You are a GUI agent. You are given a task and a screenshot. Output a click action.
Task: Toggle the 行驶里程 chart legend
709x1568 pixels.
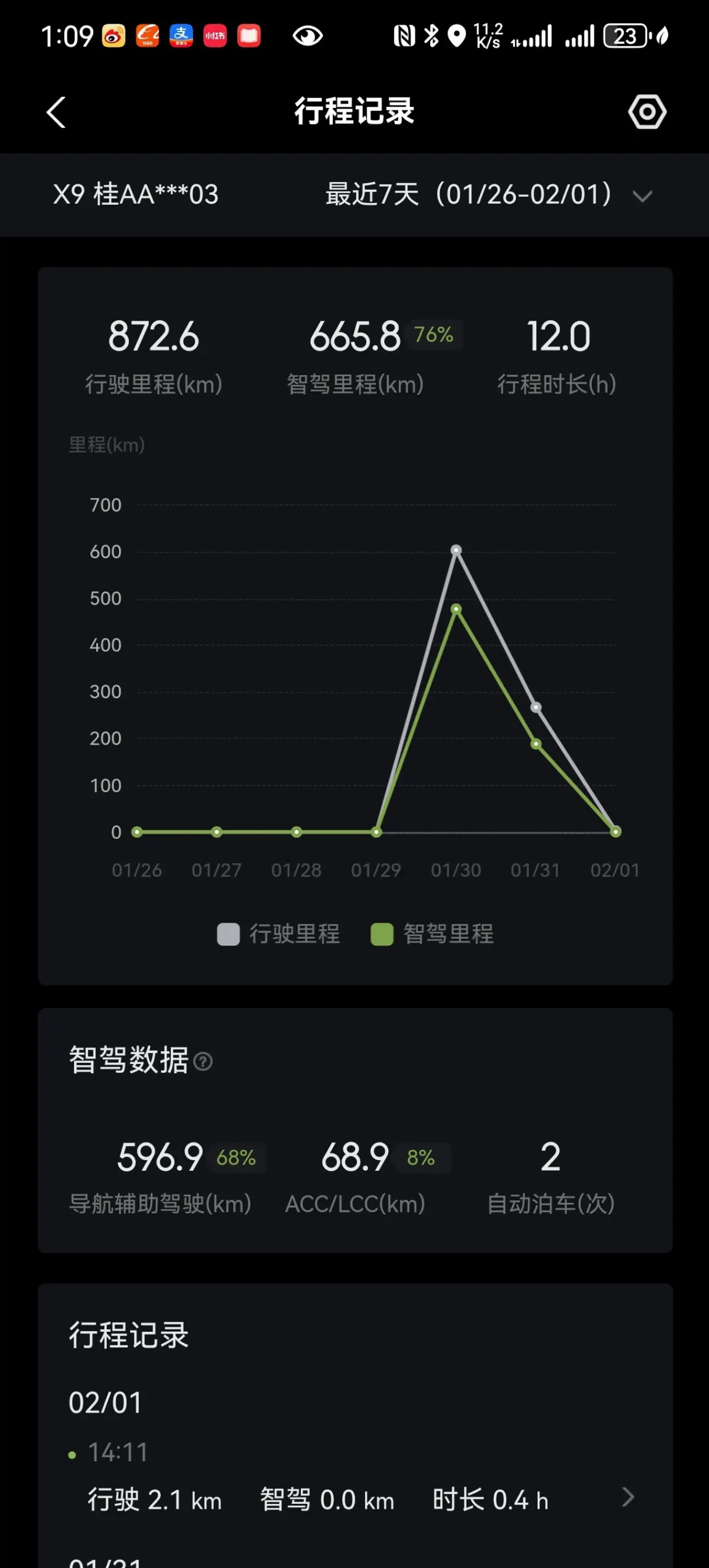[279, 934]
